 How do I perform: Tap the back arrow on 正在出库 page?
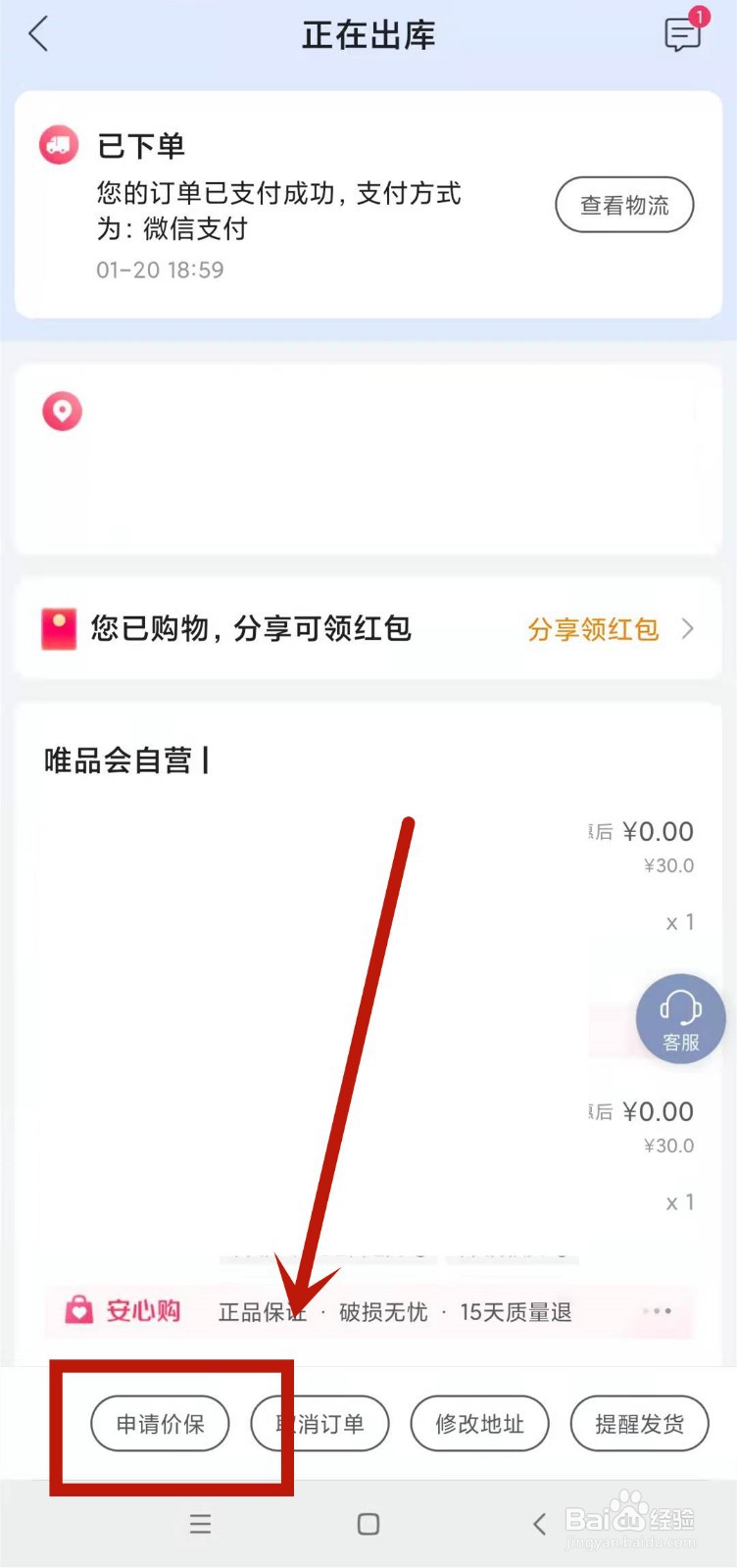click(x=39, y=33)
